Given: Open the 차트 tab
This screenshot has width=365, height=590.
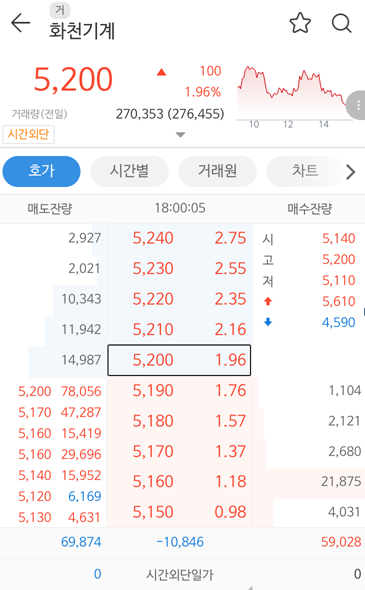Looking at the screenshot, I should [305, 171].
